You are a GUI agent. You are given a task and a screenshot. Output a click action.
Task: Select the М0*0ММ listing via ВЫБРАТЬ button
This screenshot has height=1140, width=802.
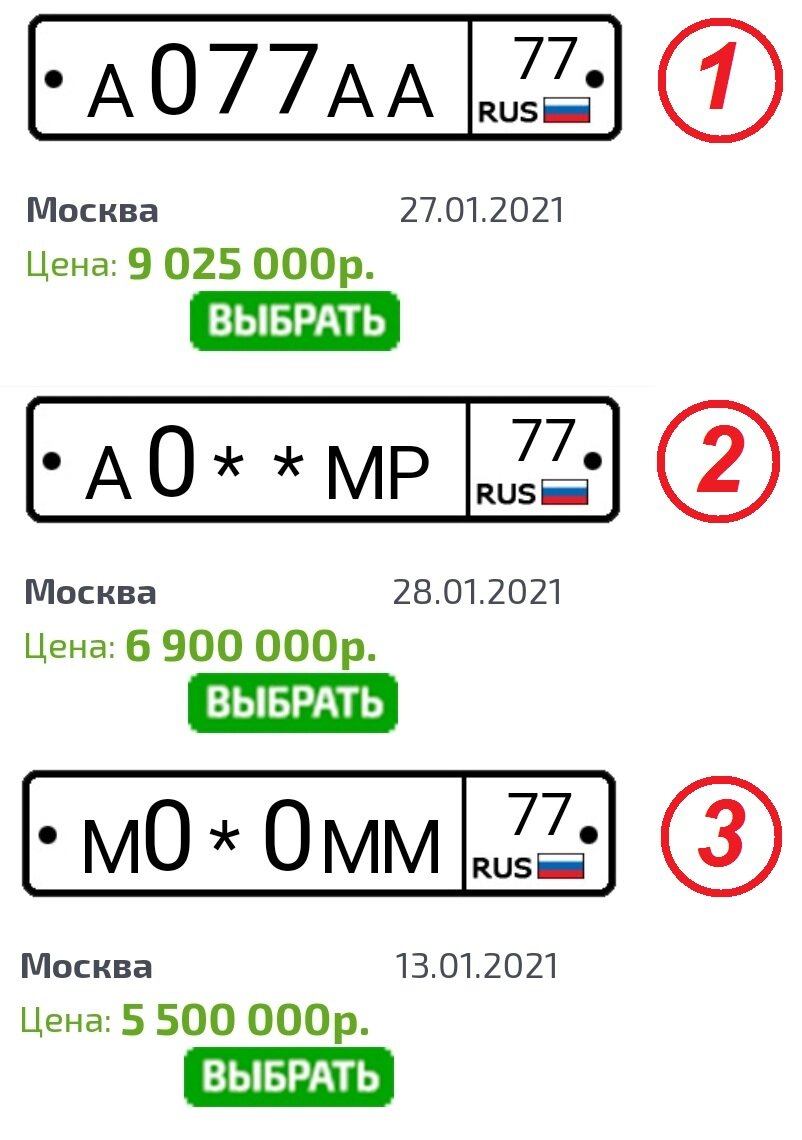point(290,1077)
